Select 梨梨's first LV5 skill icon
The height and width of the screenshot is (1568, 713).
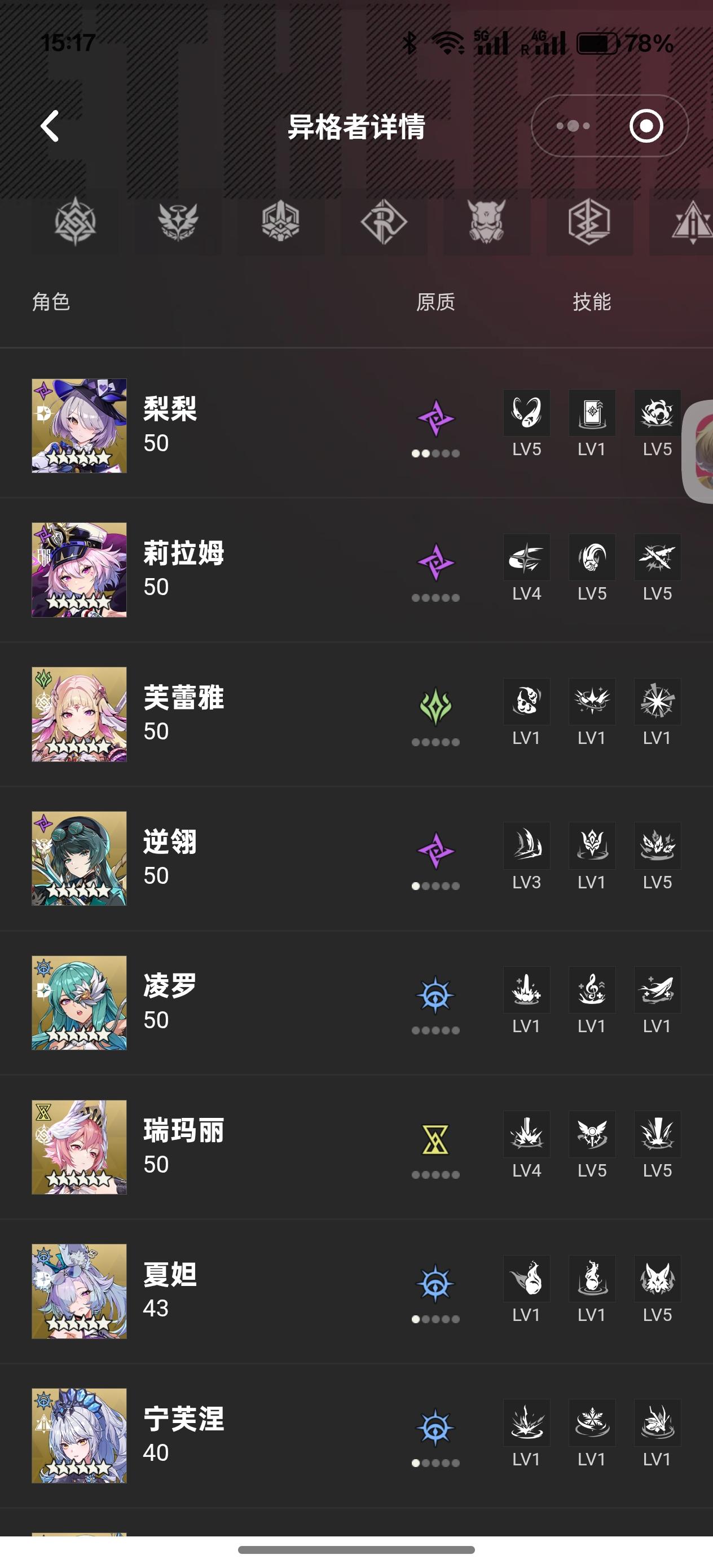tap(527, 413)
